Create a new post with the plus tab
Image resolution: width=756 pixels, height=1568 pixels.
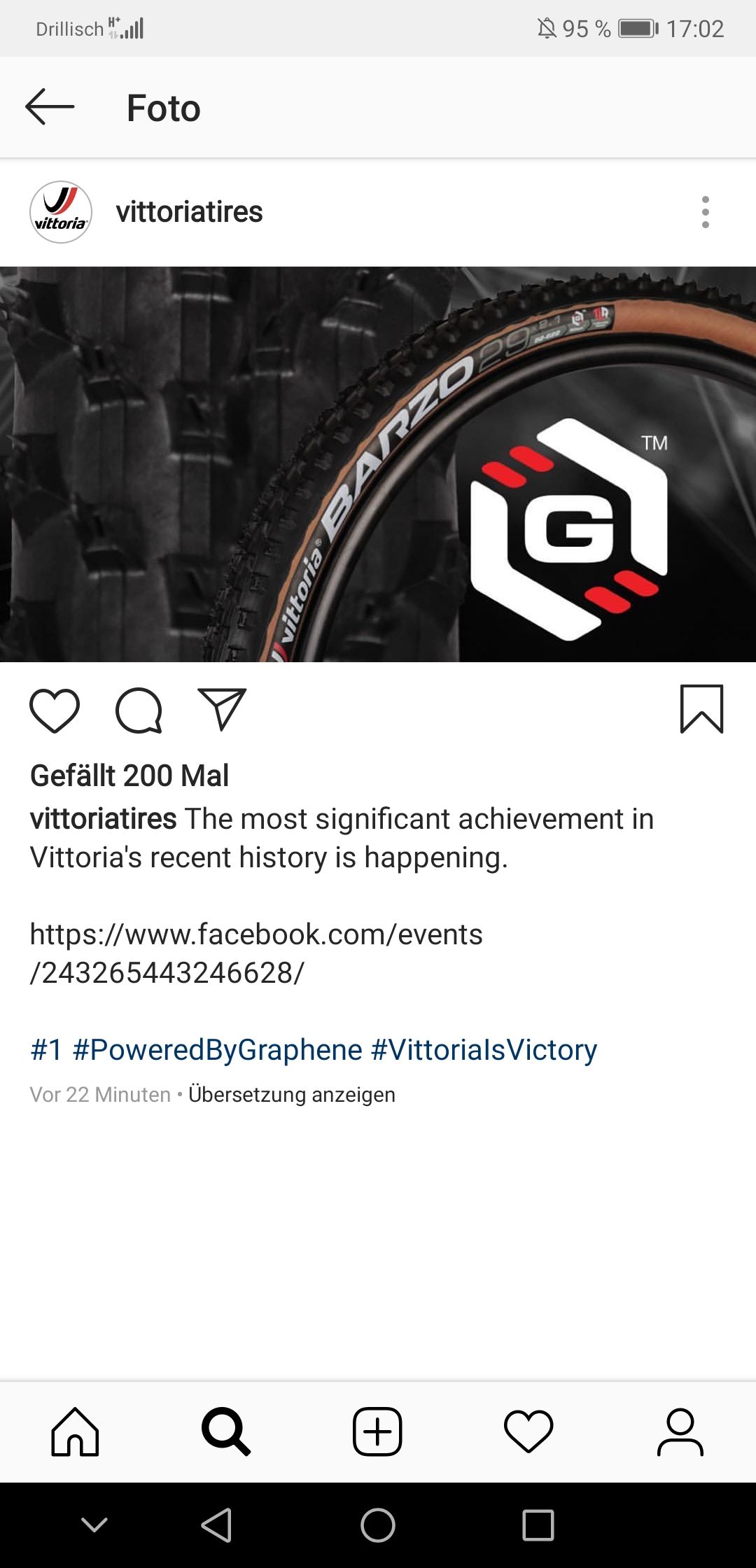(x=377, y=1431)
